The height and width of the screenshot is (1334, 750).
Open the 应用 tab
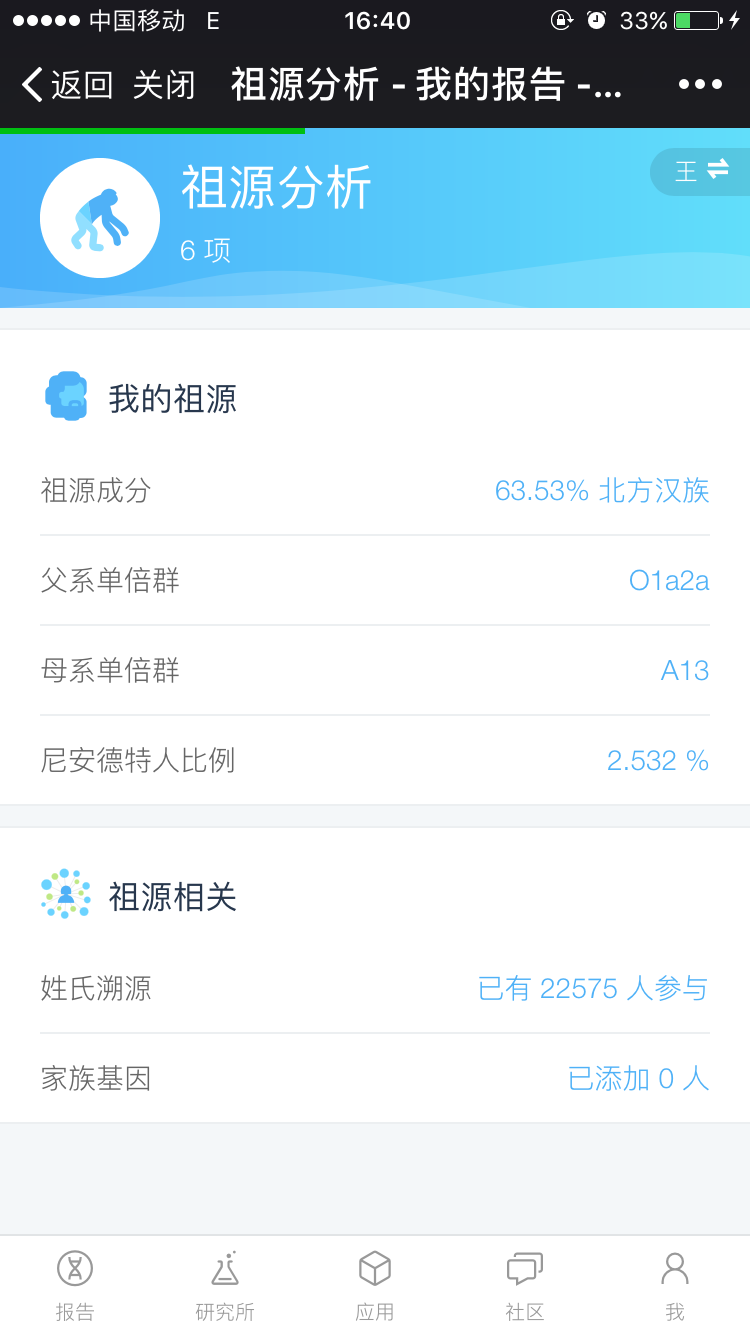coord(375,1286)
